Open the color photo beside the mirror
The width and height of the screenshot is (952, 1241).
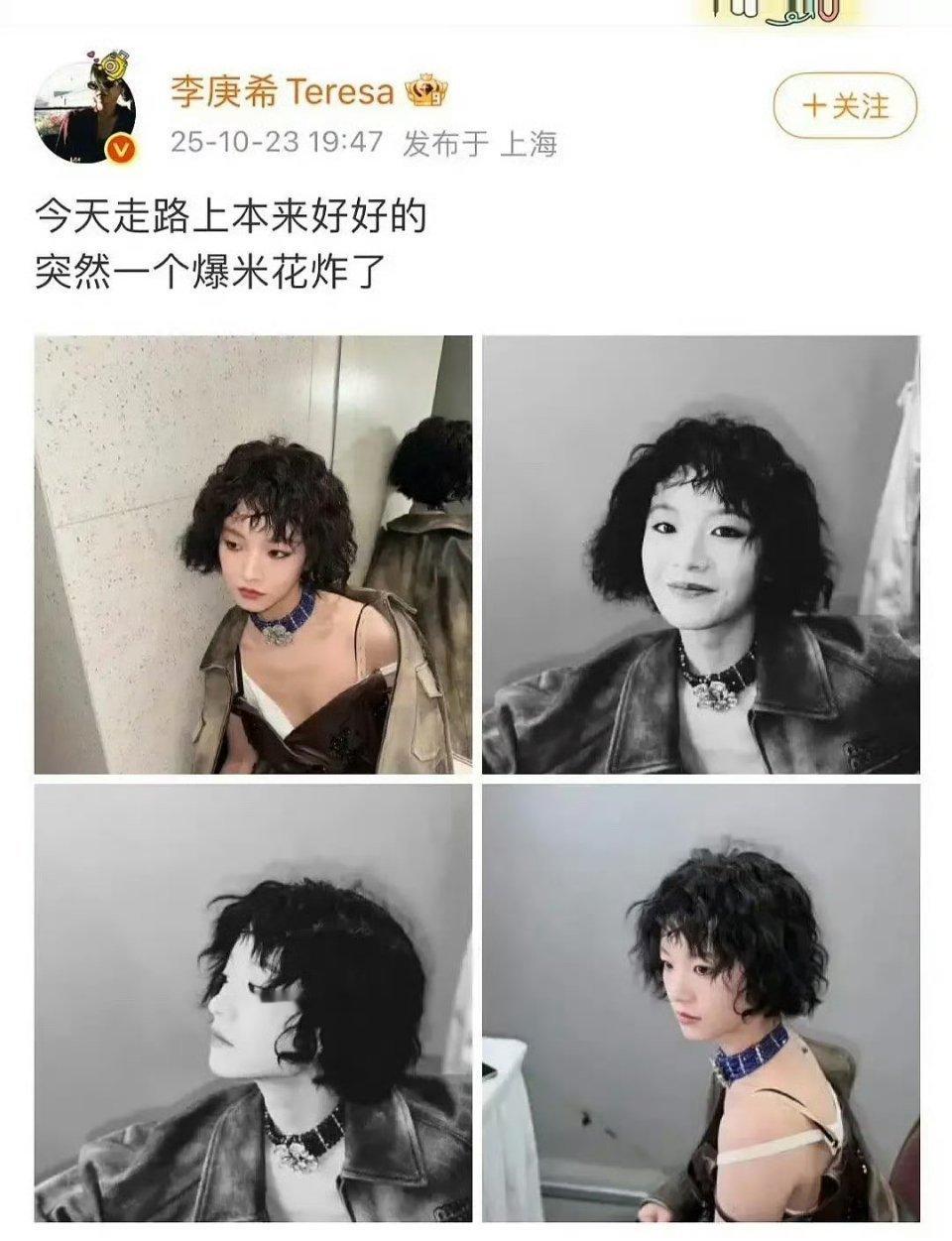253,555
